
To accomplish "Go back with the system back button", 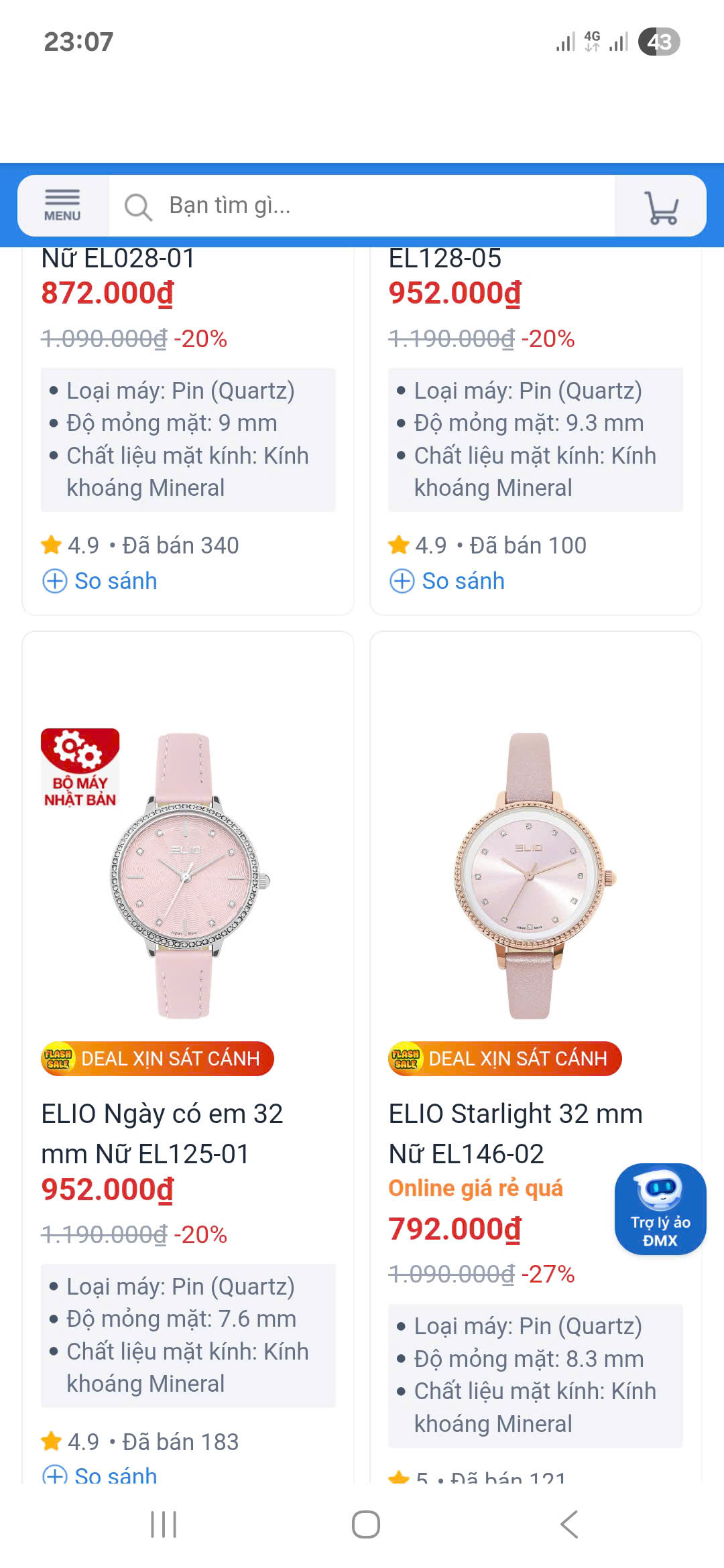I will coord(568,1524).
